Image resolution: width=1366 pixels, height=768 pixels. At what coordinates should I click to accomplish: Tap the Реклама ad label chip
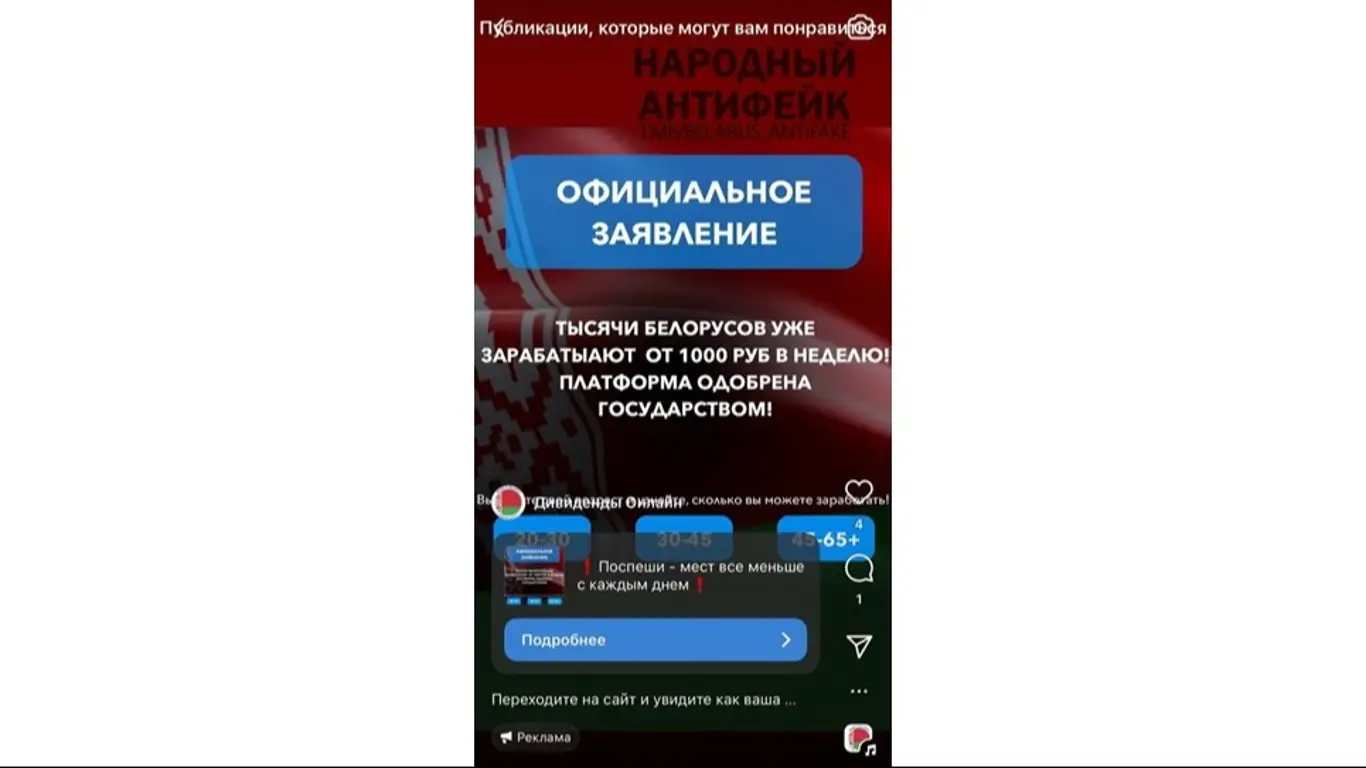point(536,737)
